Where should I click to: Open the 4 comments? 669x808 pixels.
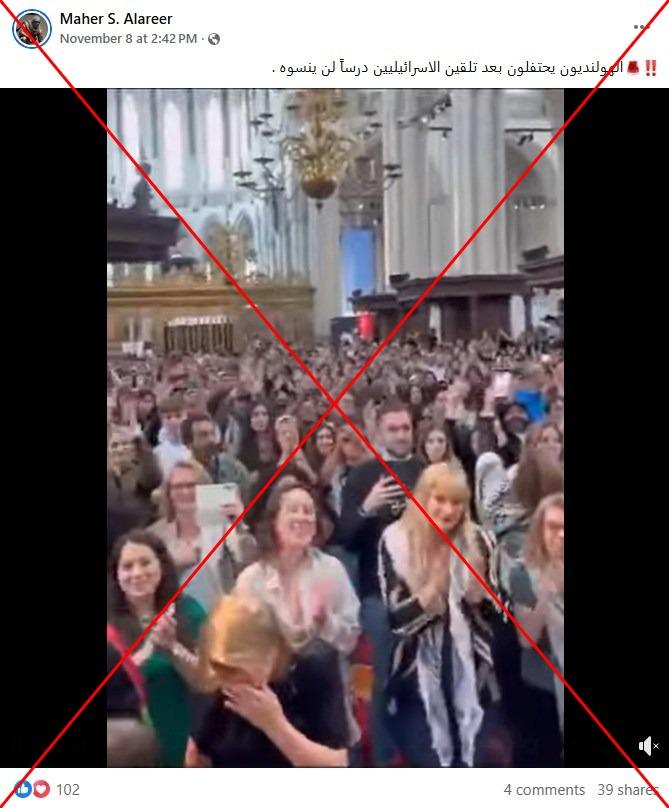click(x=544, y=789)
